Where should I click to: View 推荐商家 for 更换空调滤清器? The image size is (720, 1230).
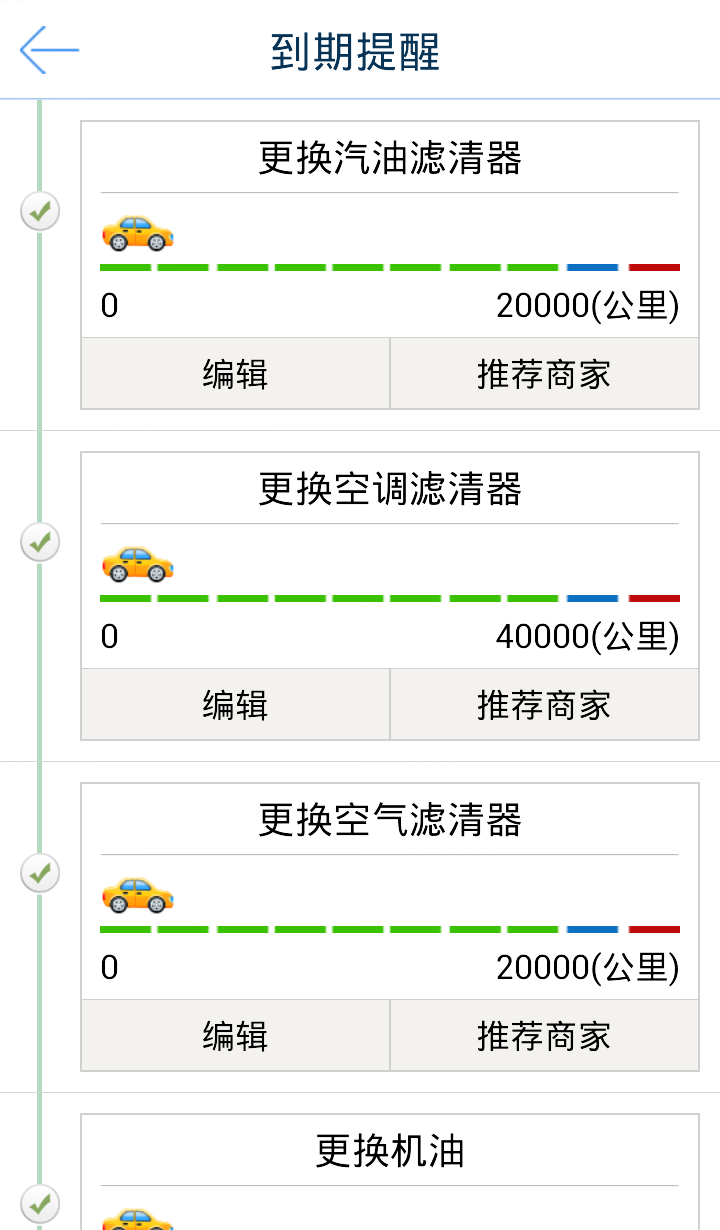(544, 705)
